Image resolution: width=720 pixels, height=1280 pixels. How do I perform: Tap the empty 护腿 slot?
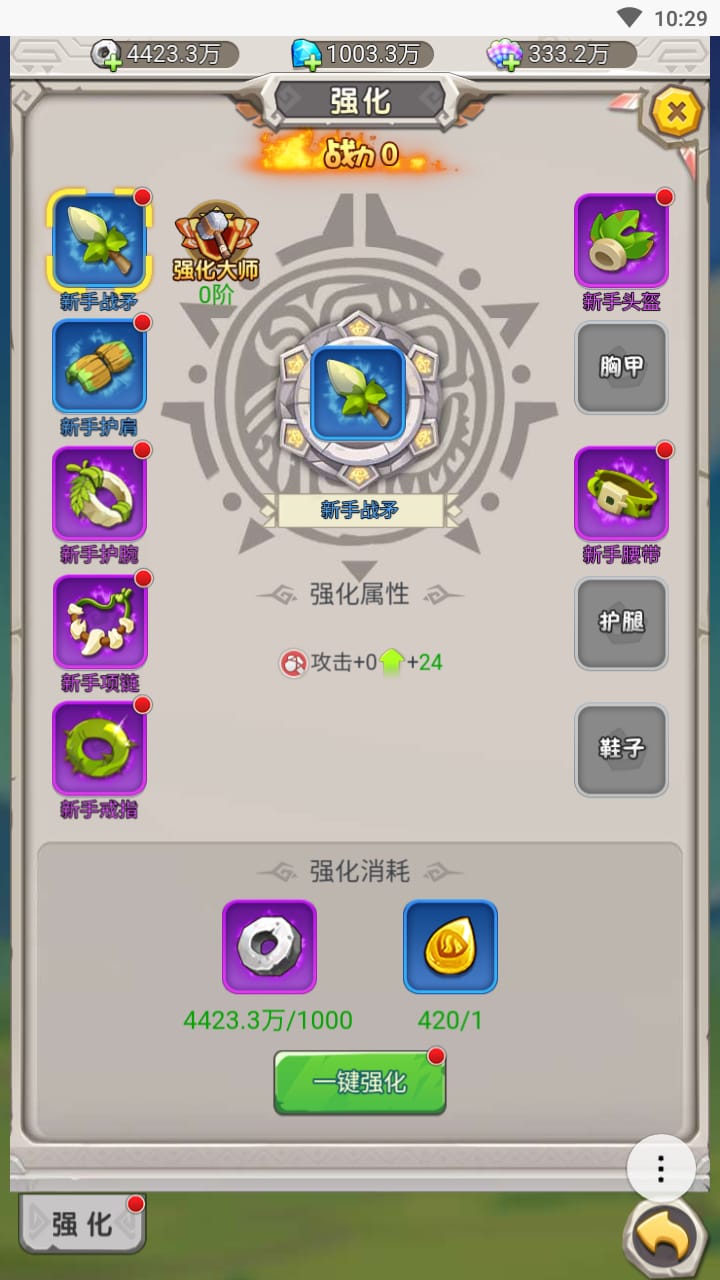tap(621, 622)
